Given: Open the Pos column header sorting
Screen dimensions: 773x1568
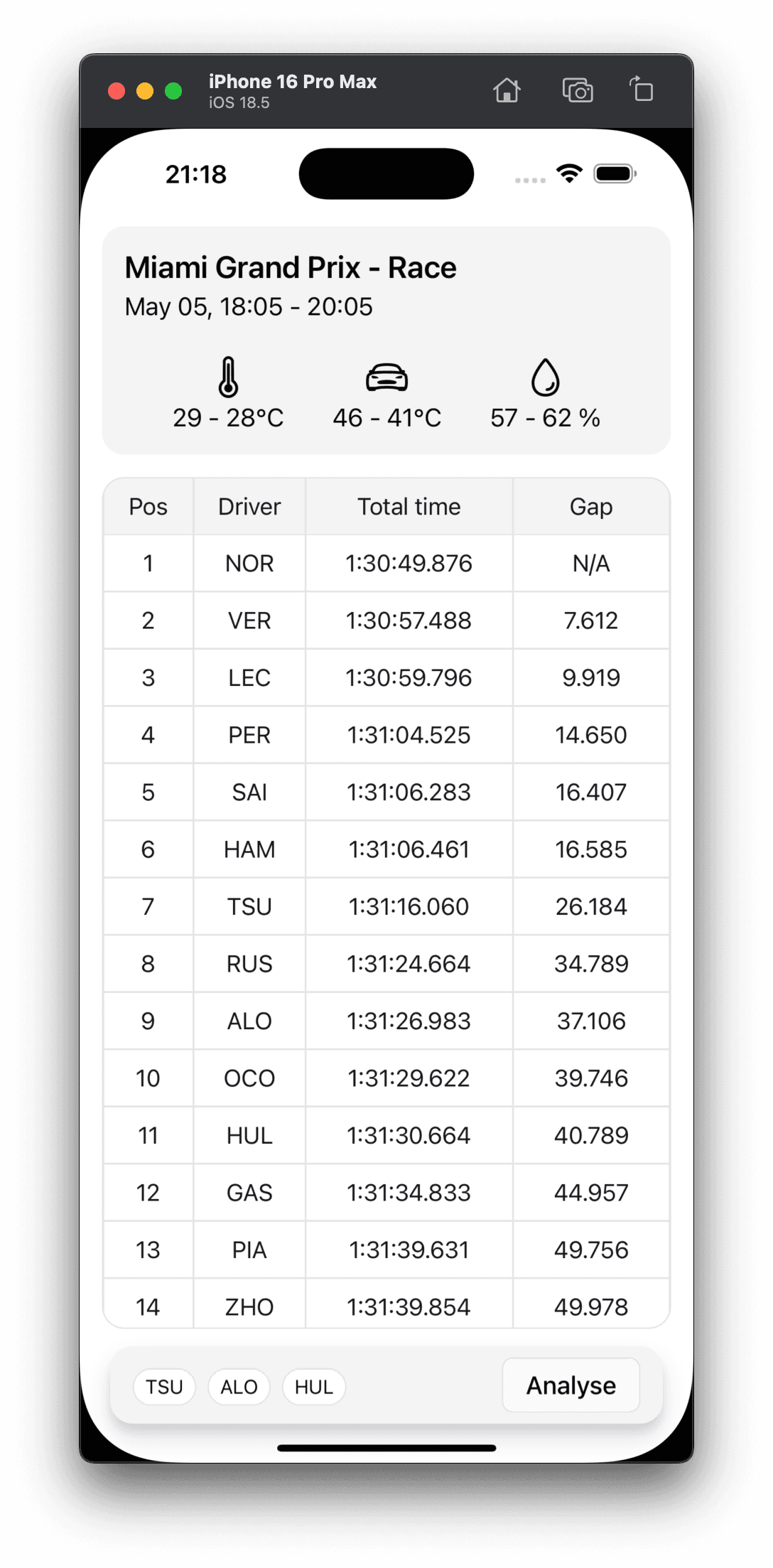Looking at the screenshot, I should click(x=148, y=506).
